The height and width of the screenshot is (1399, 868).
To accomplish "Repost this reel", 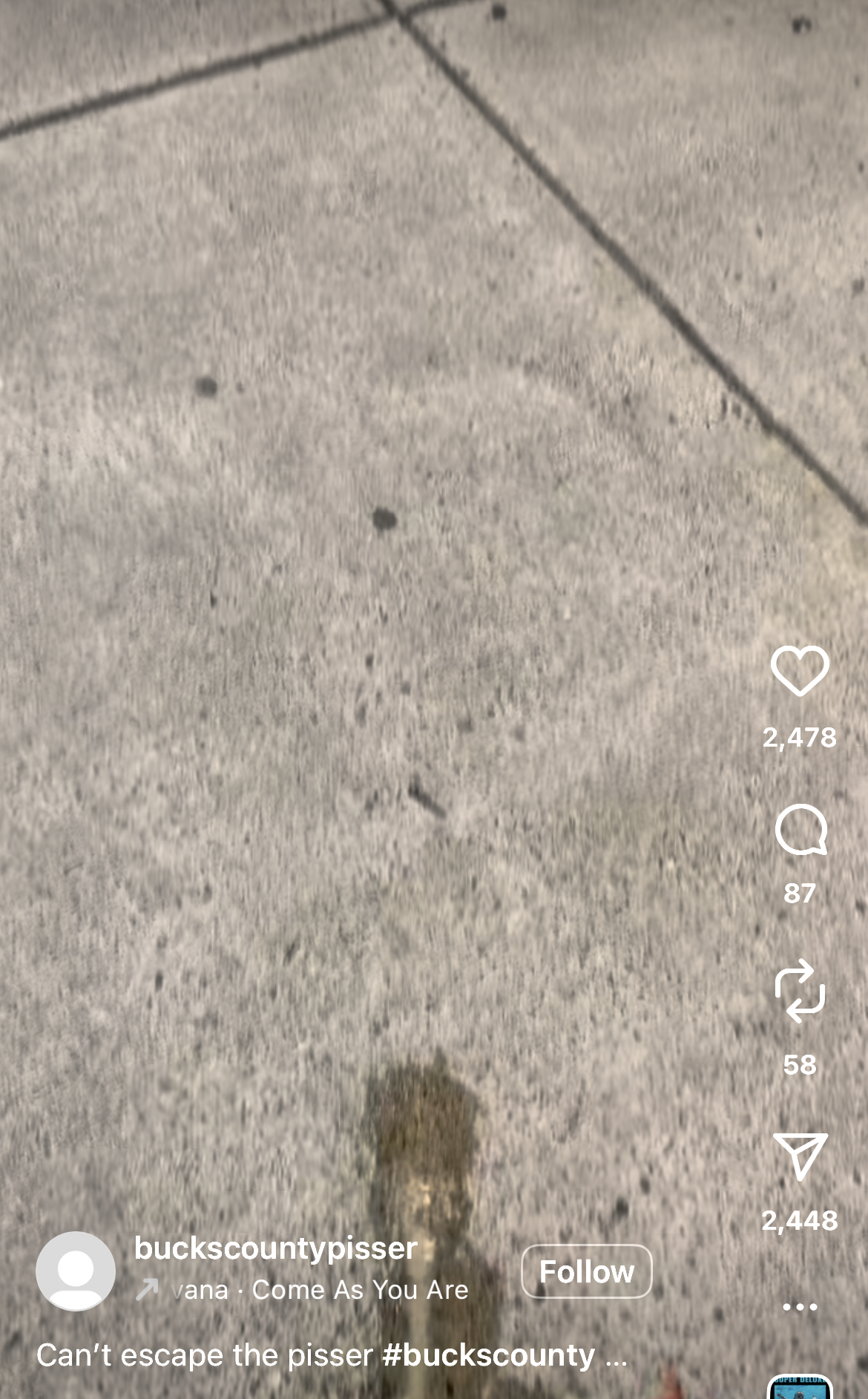I will pos(800,991).
